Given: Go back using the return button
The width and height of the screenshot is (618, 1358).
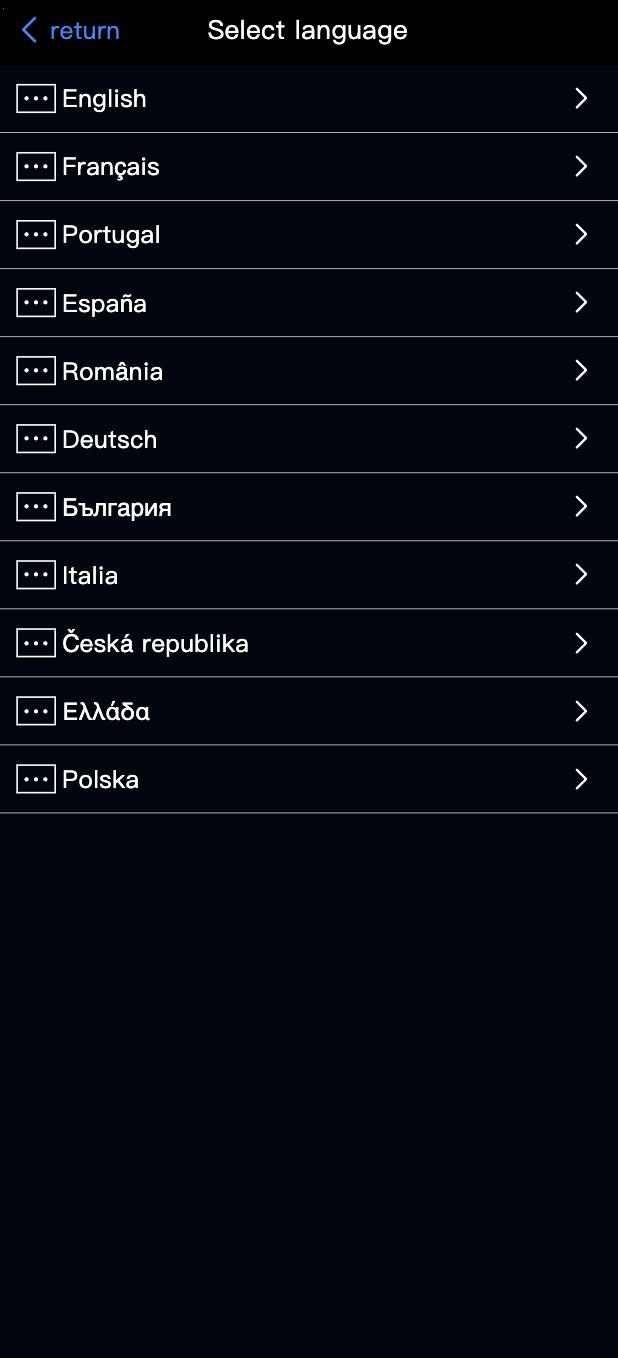Looking at the screenshot, I should click(70, 31).
